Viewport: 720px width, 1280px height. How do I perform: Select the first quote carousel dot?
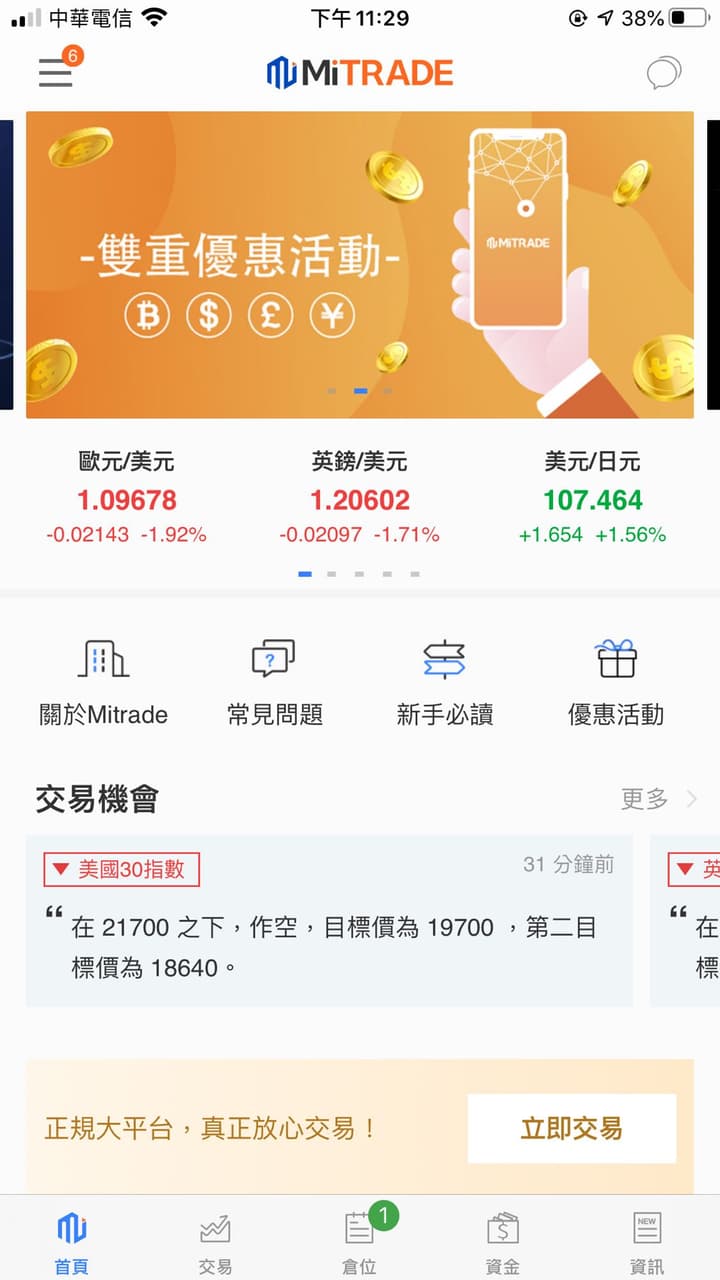tap(303, 571)
